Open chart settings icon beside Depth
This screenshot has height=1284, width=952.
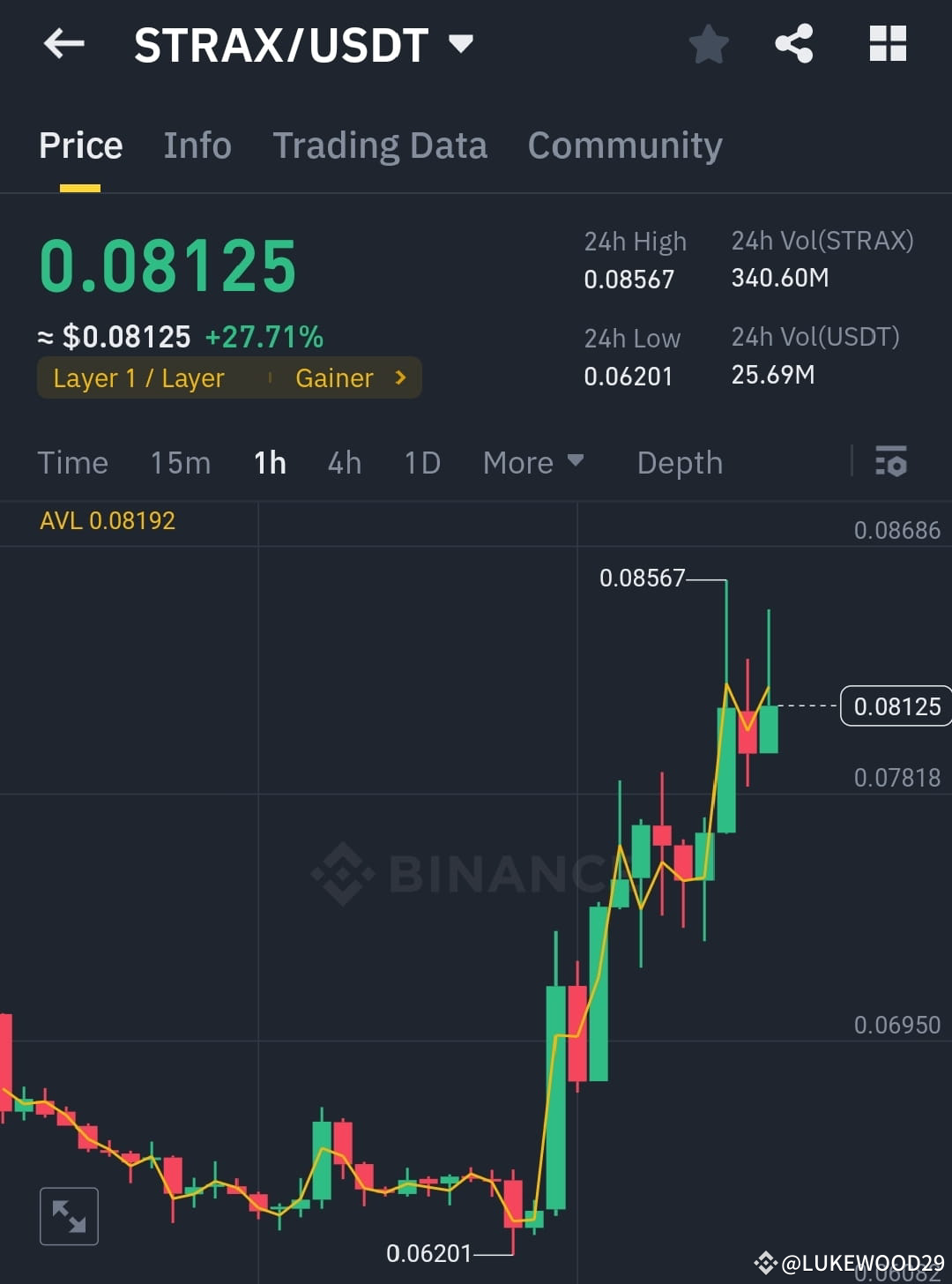(891, 462)
